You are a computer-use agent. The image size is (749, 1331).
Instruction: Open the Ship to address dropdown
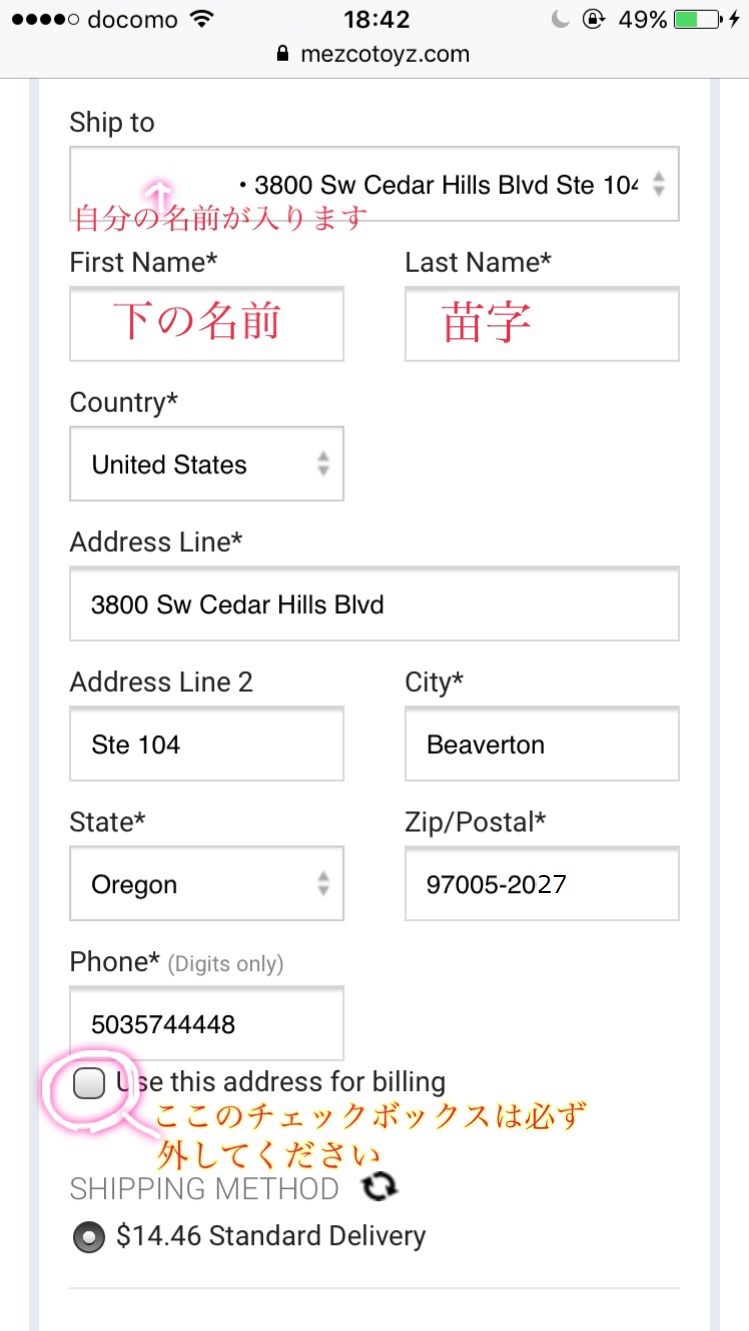(x=374, y=184)
